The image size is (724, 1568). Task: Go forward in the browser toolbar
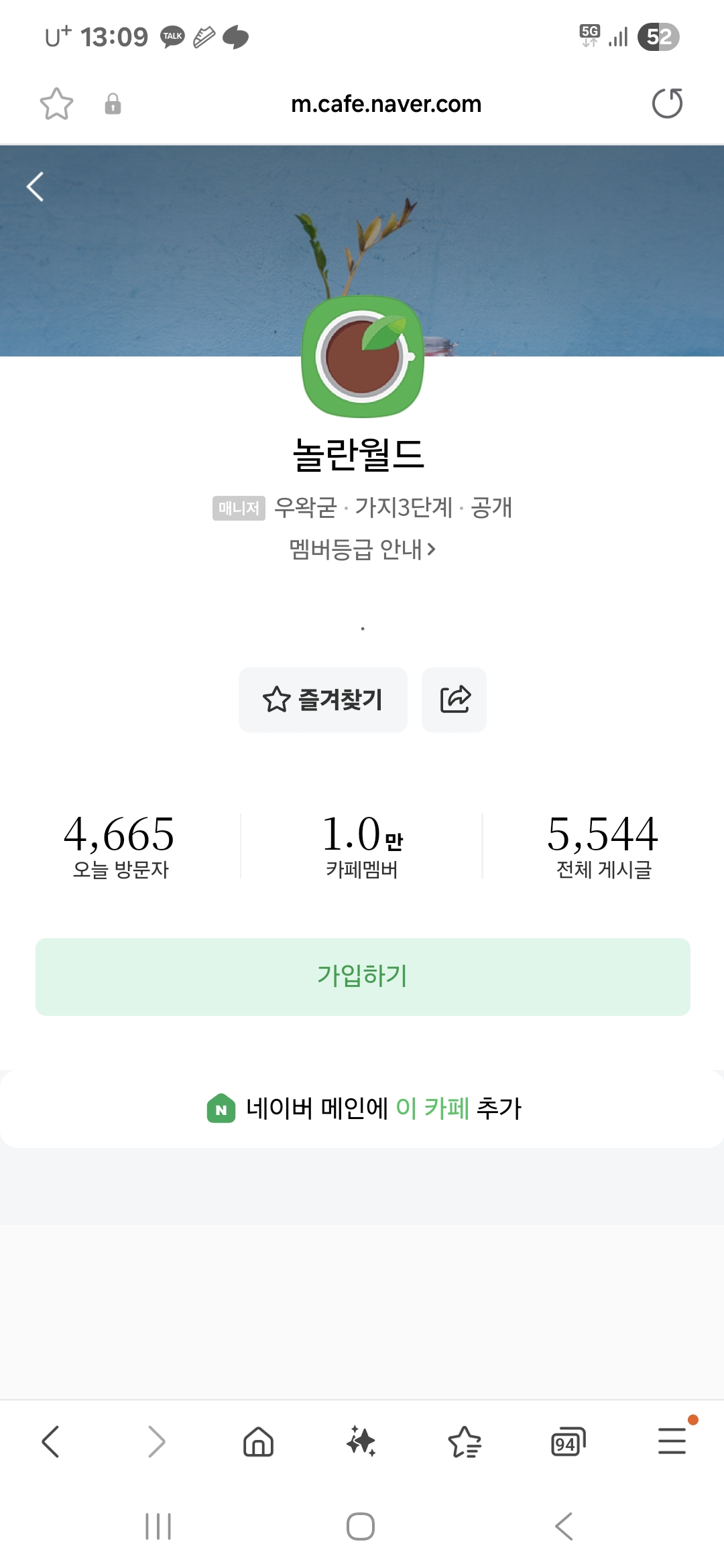point(156,1441)
